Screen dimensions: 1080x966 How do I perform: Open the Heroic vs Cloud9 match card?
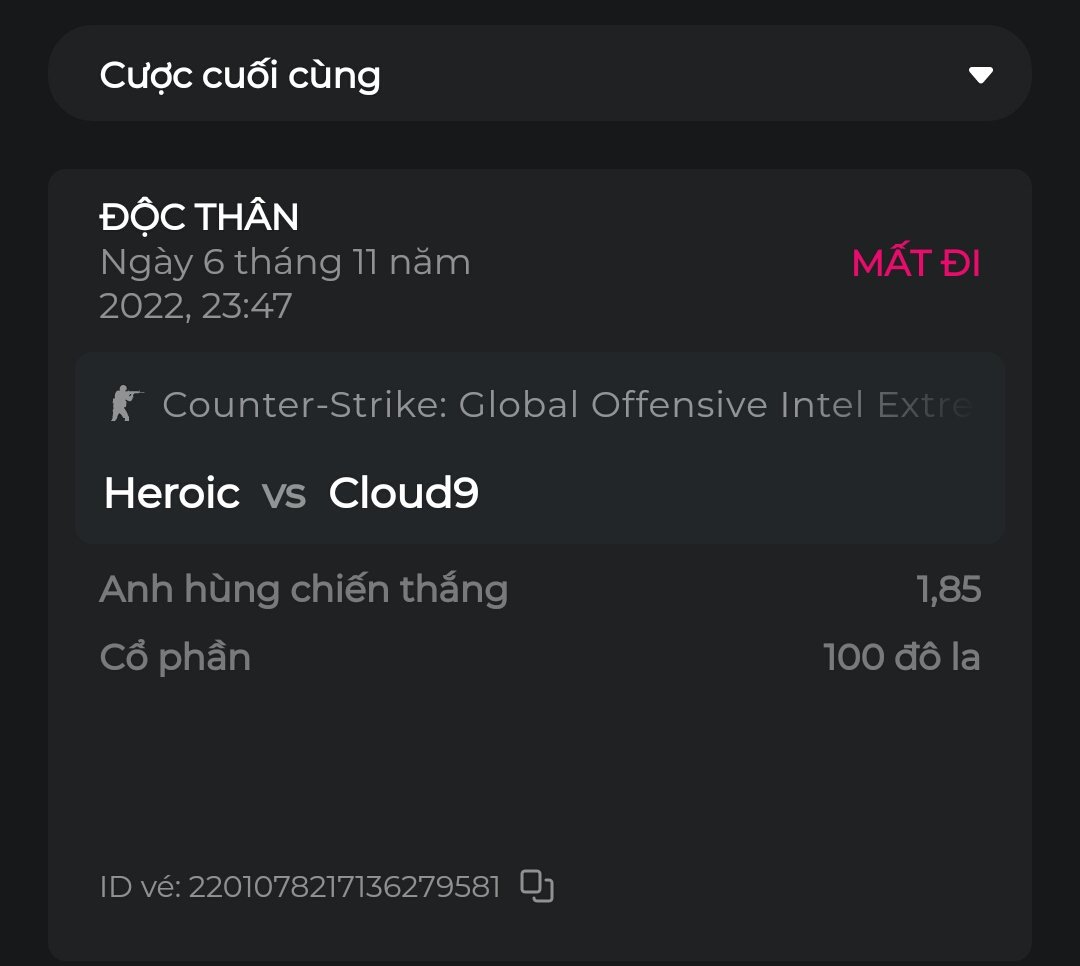coord(539,448)
